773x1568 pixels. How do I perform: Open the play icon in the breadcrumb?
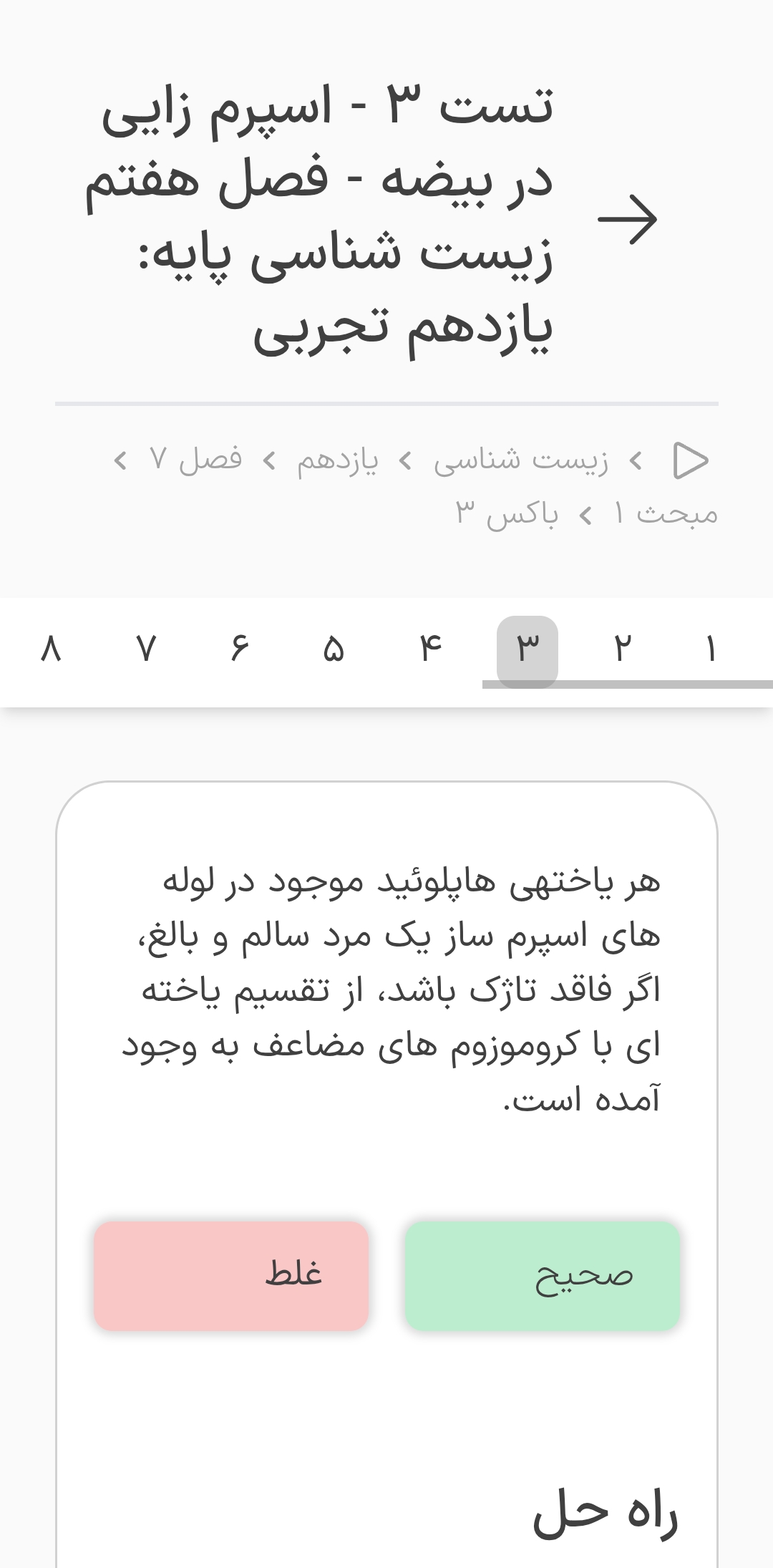691,460
